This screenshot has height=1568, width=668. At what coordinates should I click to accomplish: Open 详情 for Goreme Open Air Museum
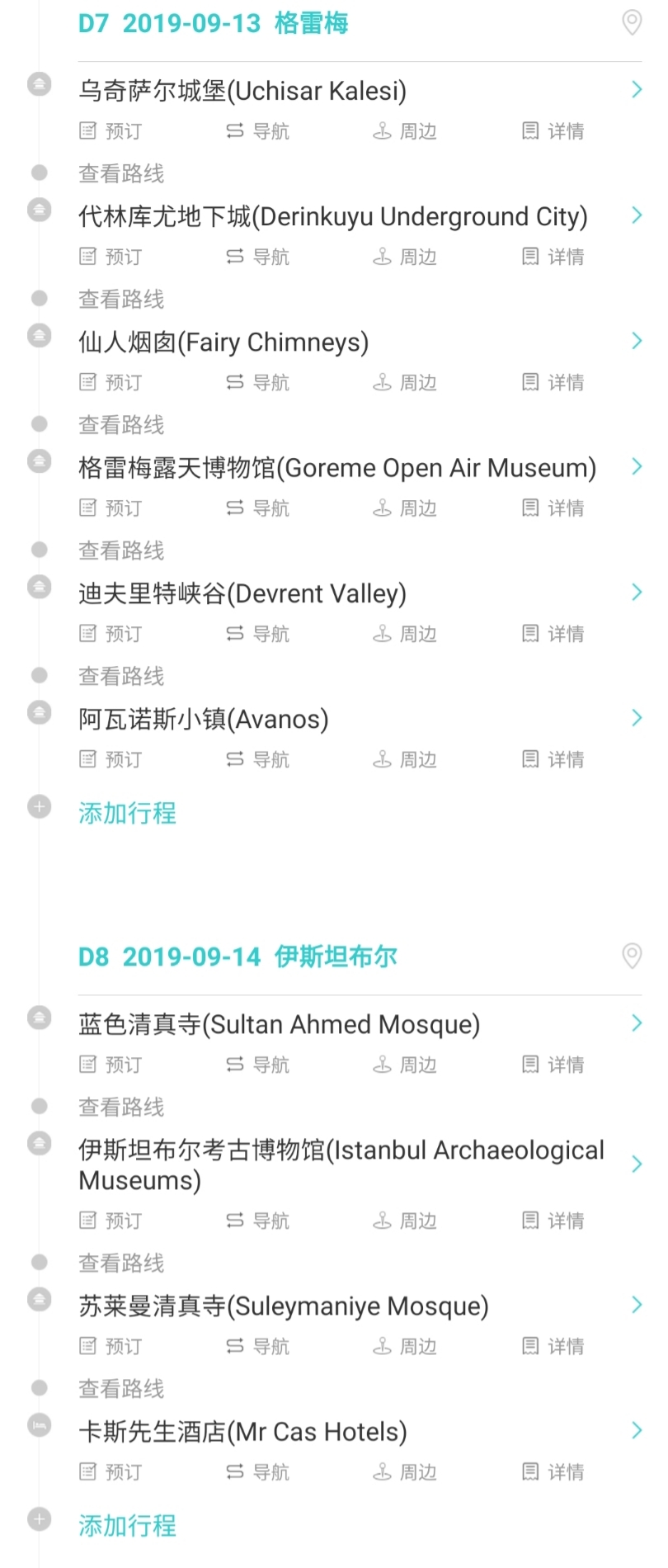click(x=553, y=508)
